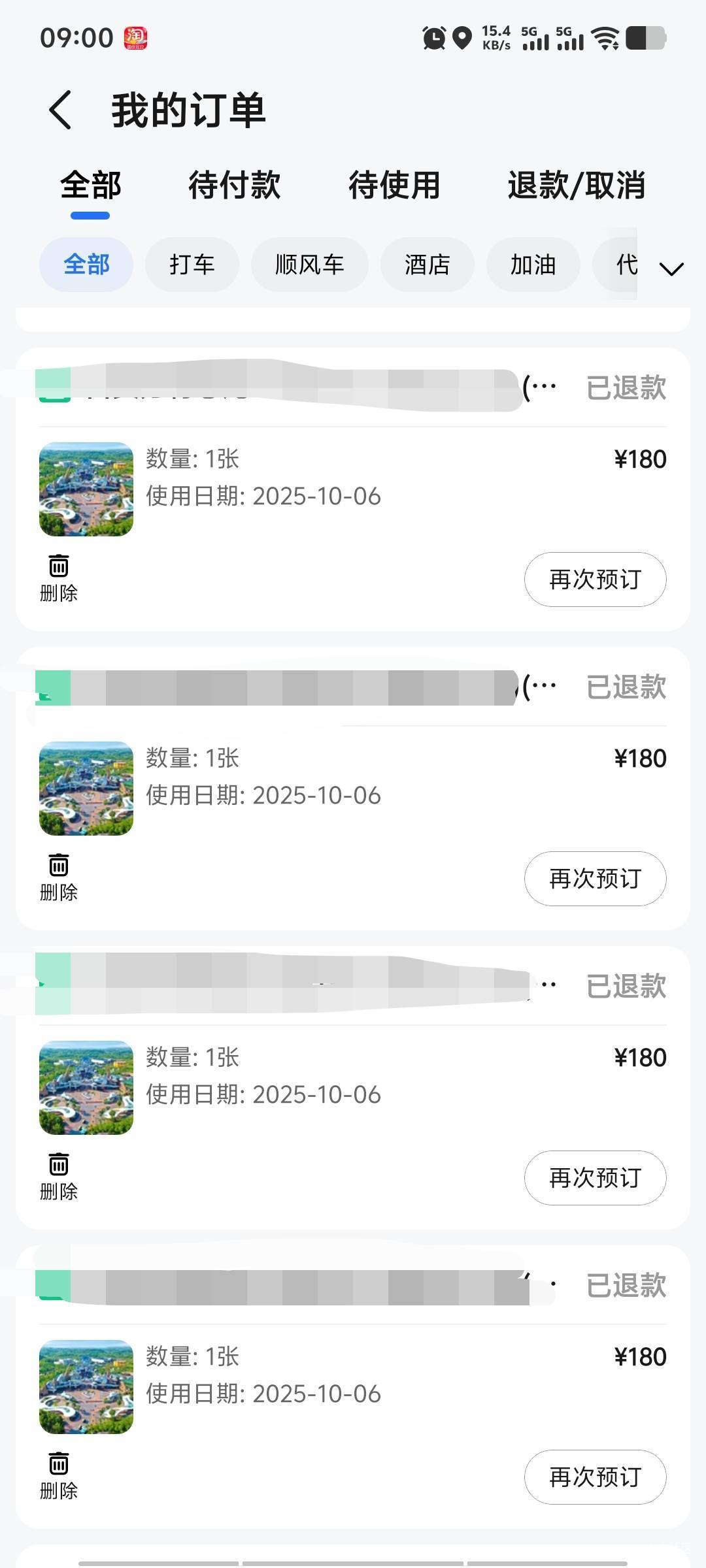Select the blue 全部 category chip
The image size is (706, 1568).
[x=86, y=265]
